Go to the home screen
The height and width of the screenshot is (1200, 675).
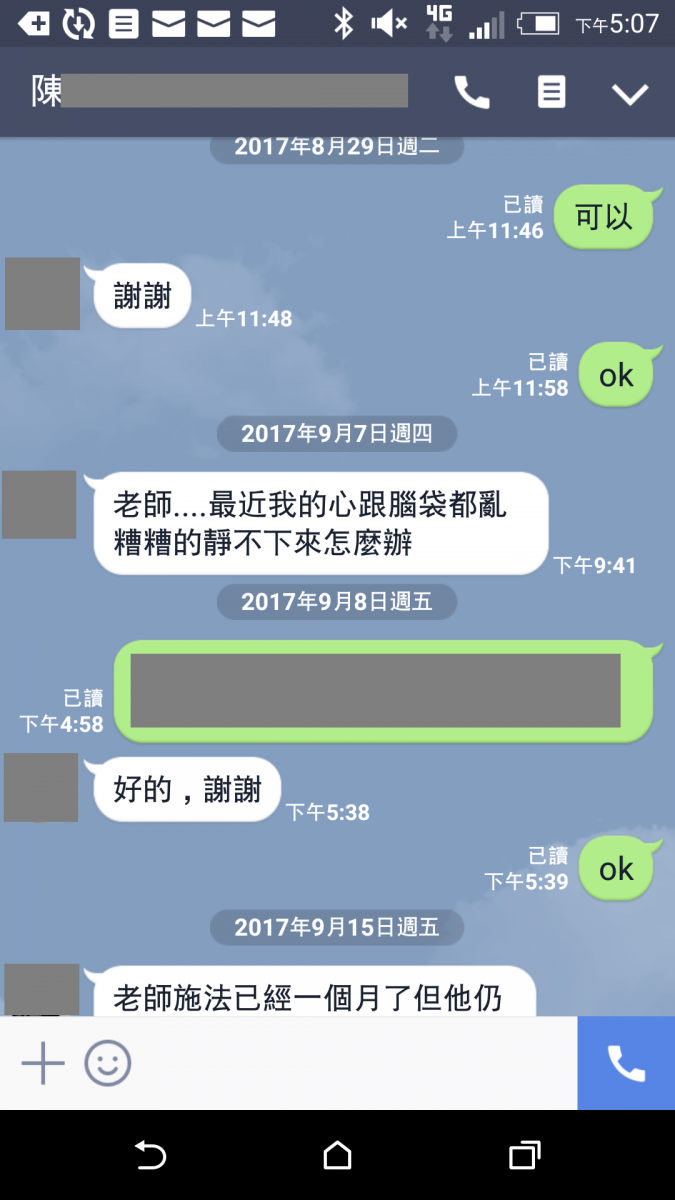coord(338,1156)
